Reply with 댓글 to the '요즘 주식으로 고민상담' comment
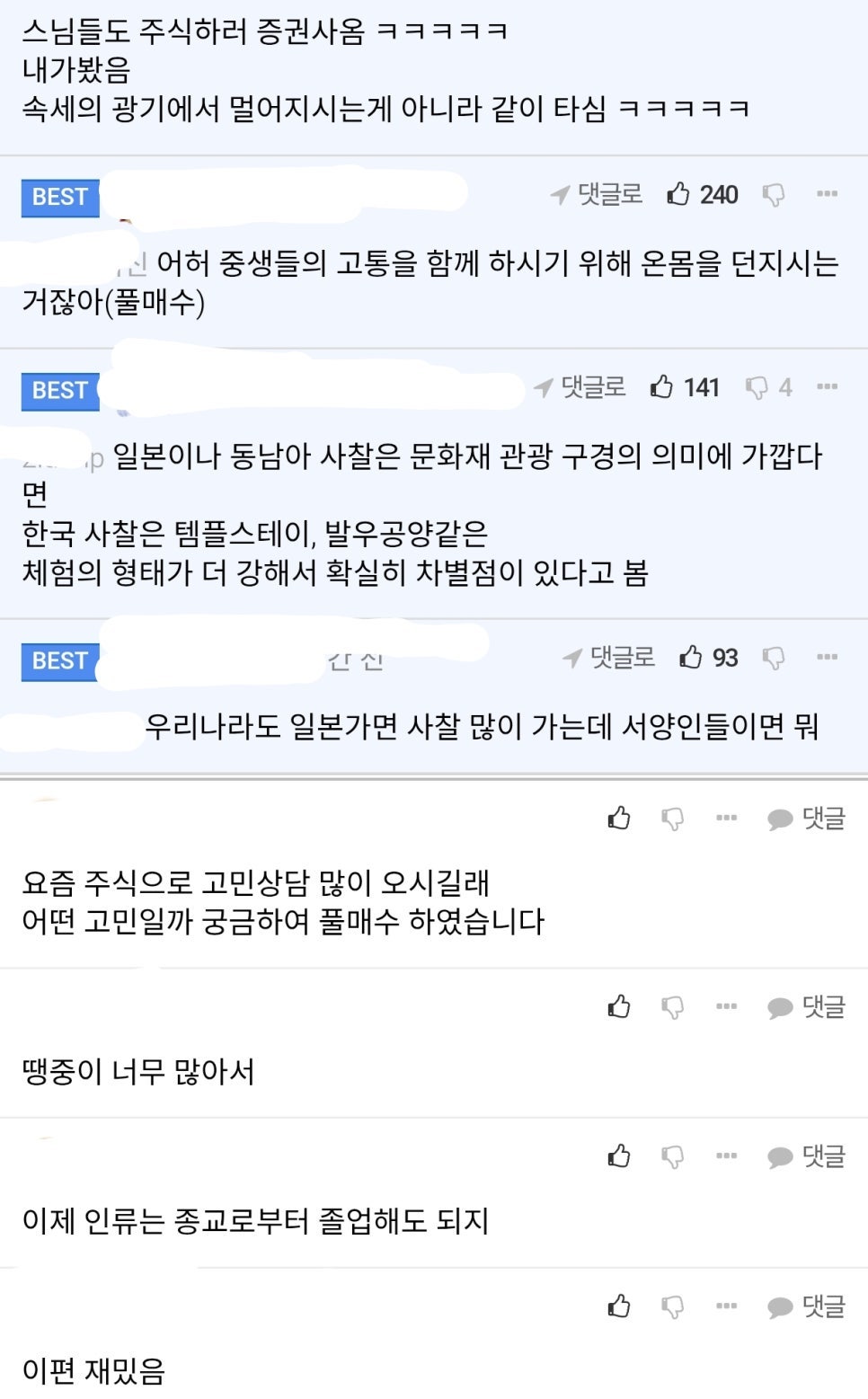 point(806,819)
